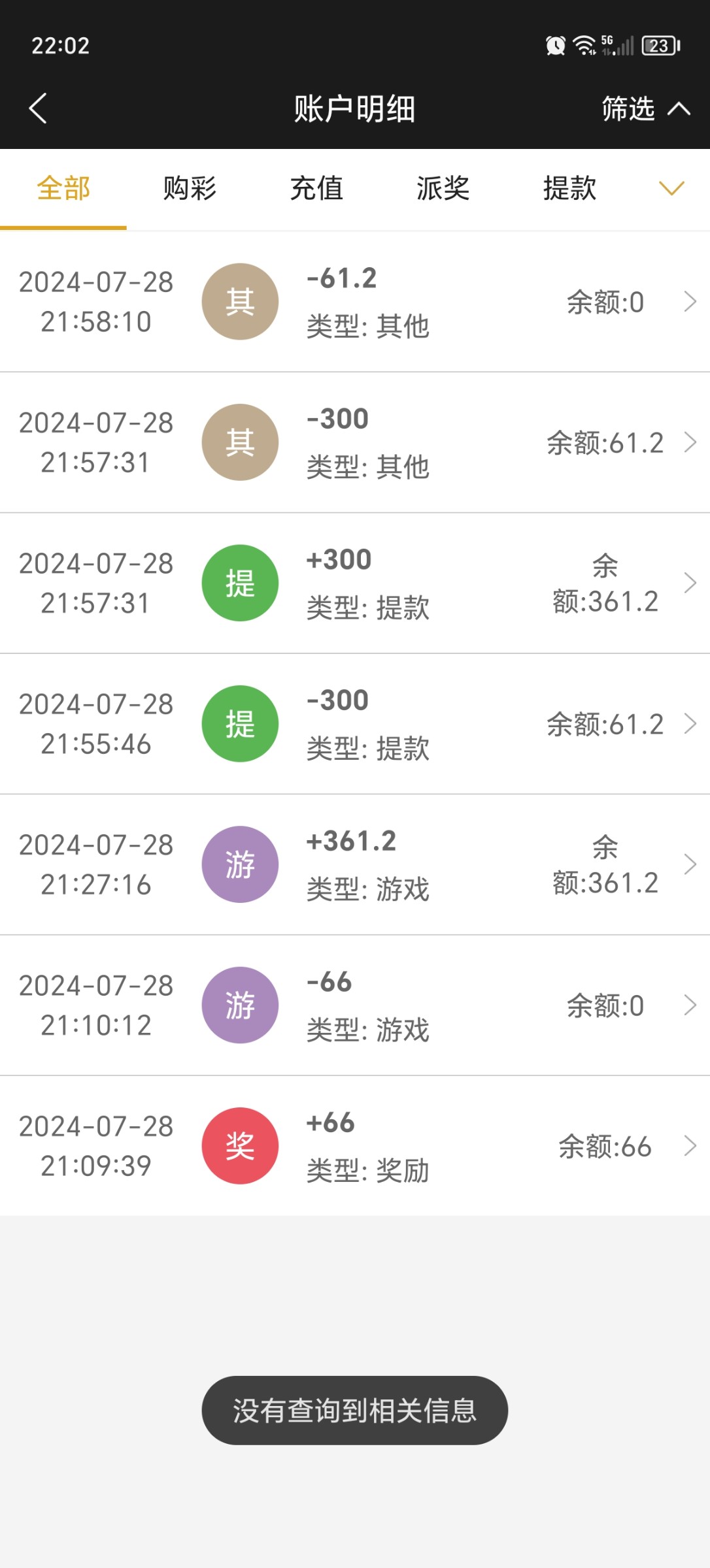Select the 全部 tab

tap(63, 189)
